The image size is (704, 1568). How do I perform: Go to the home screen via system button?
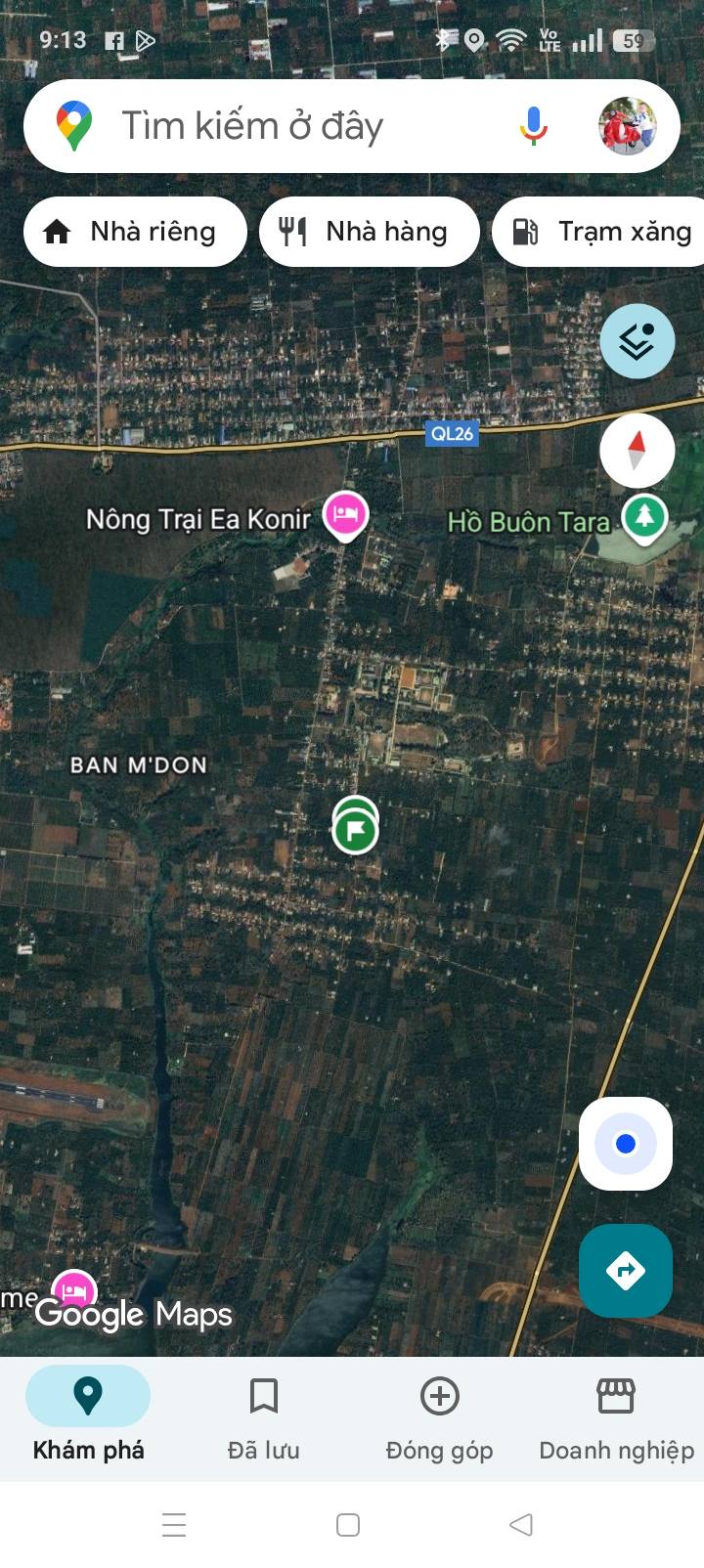click(x=348, y=1525)
